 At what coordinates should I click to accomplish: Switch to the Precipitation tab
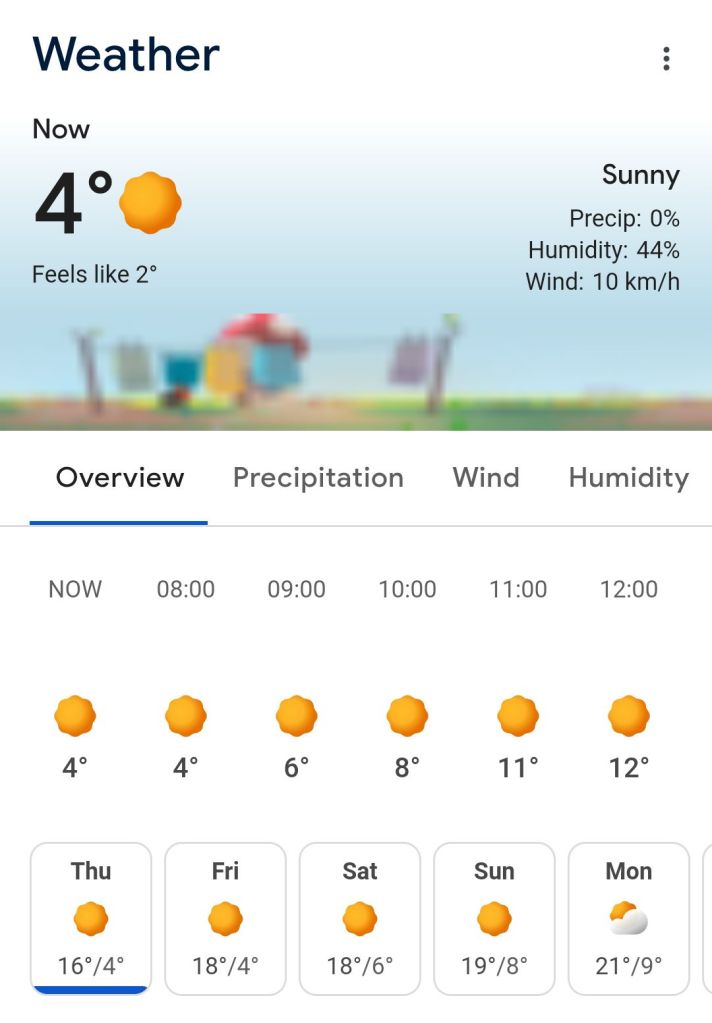318,478
